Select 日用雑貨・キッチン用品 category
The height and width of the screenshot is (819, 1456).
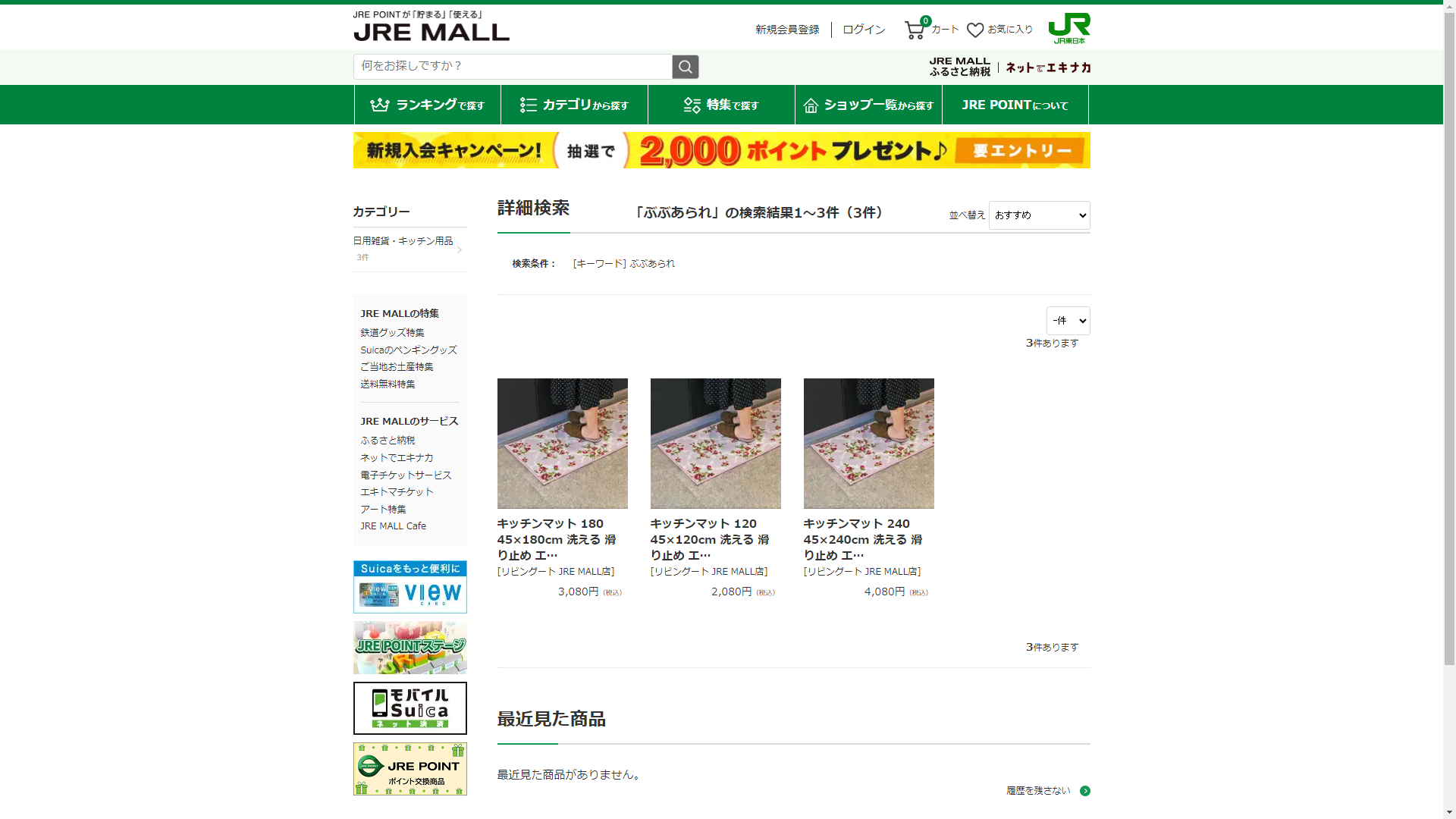click(403, 241)
